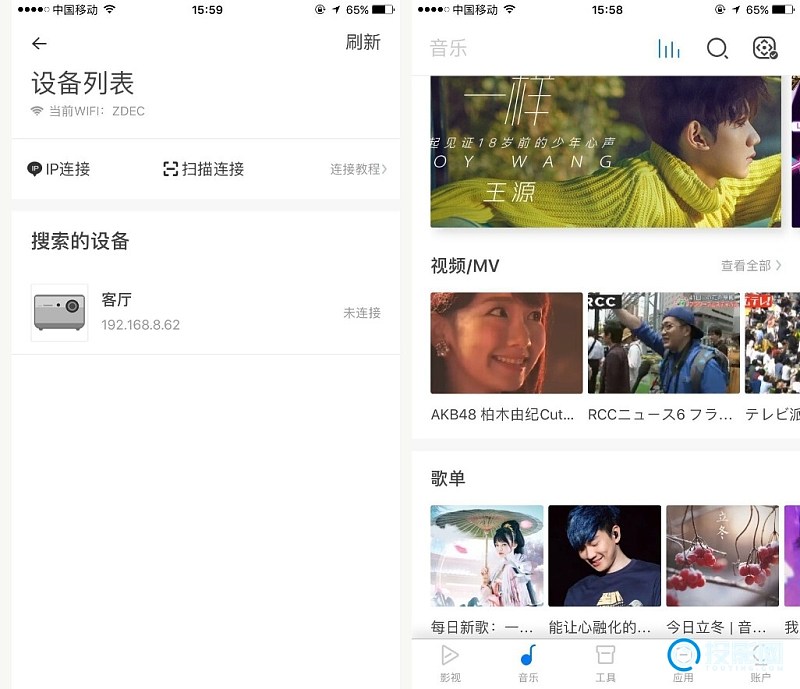800x689 pixels.
Task: Switch to the 工具 tab
Action: pos(605,662)
